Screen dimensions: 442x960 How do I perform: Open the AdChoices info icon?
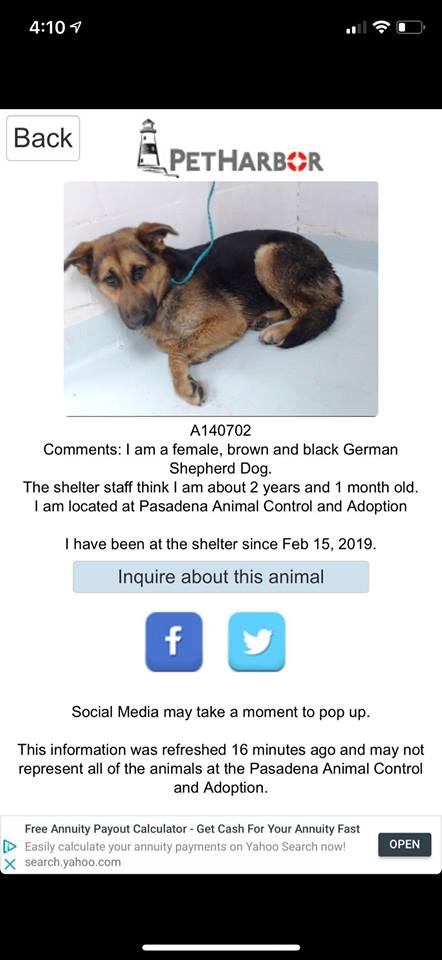[9, 846]
